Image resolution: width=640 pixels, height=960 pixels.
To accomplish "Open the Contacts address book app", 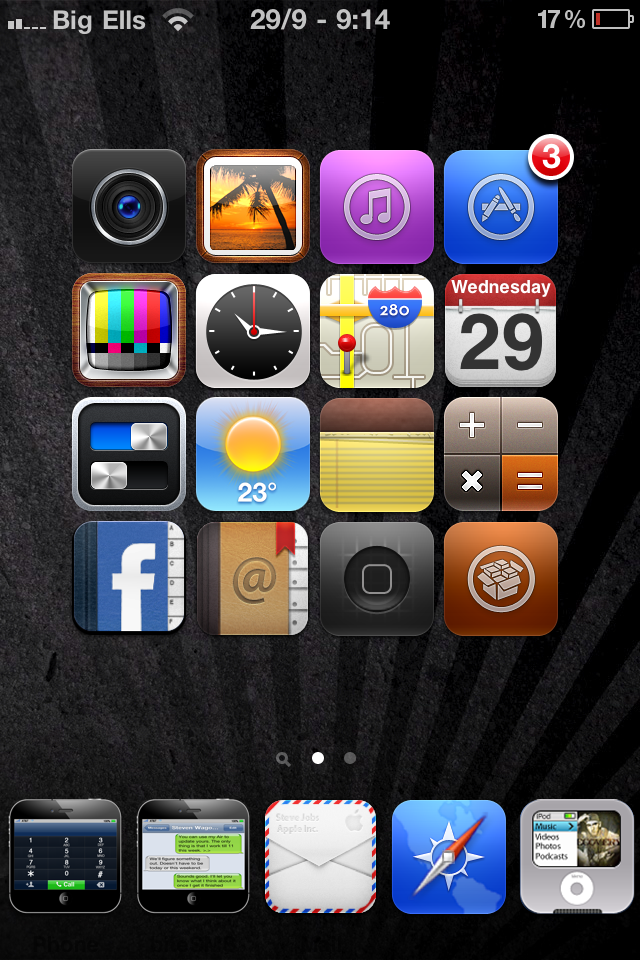I will 253,578.
